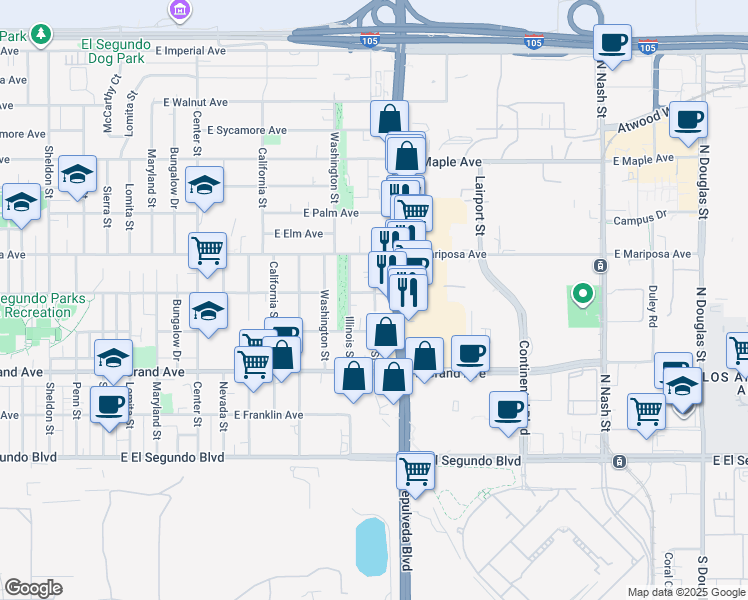
Task: Tap the shopping cart marker on E El Segundo Blvd
Action: [414, 472]
